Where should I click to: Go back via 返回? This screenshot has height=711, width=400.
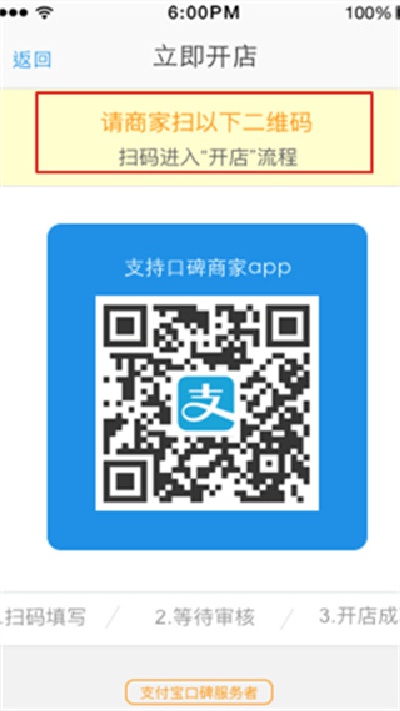[32, 59]
